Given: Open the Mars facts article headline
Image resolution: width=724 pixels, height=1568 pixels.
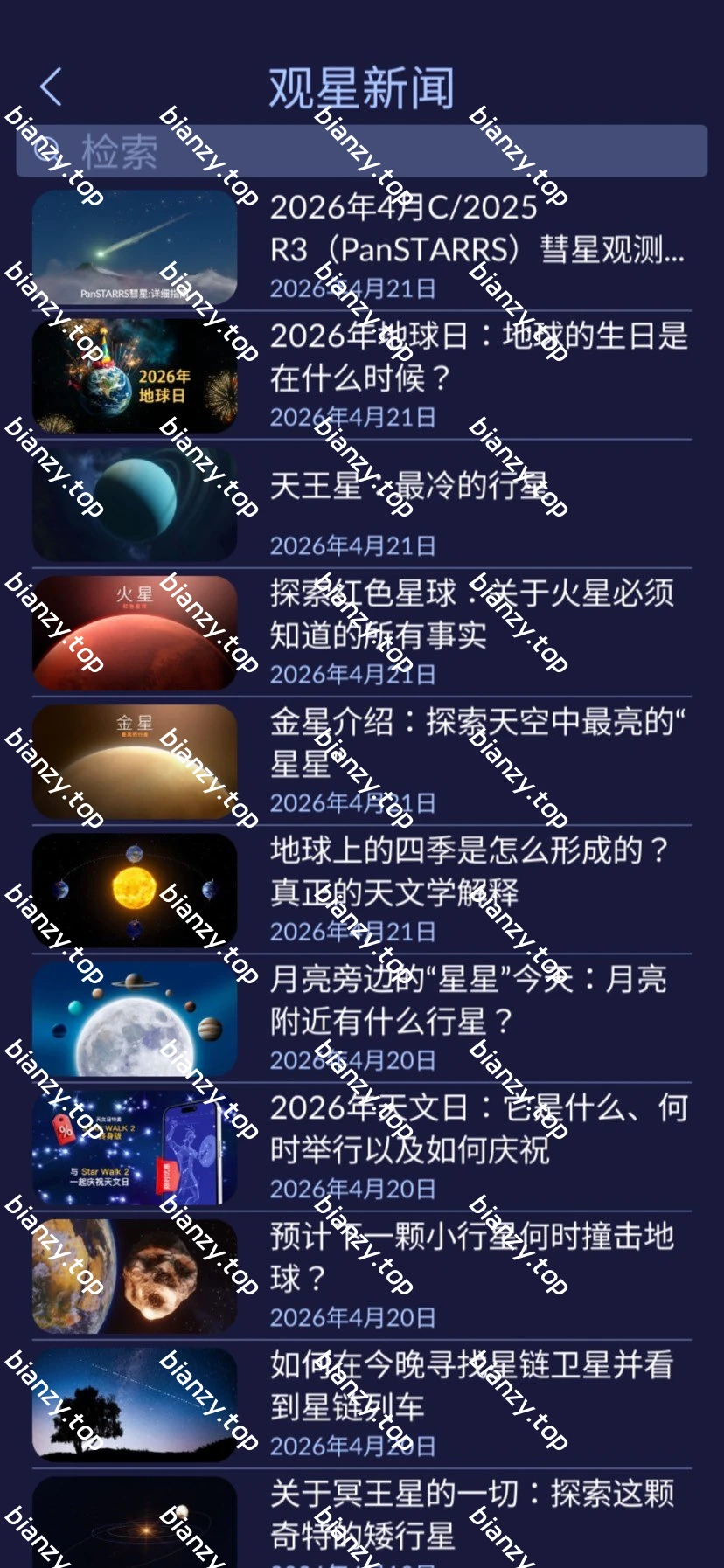Looking at the screenshot, I should tap(479, 614).
